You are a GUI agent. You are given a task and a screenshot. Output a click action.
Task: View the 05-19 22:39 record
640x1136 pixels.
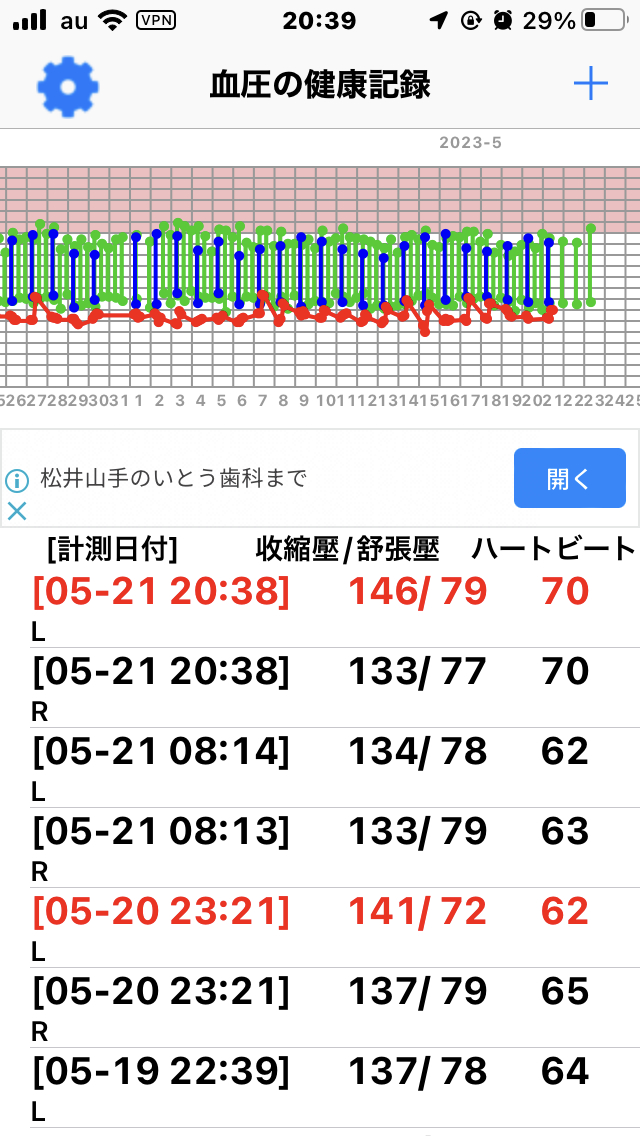(320, 1087)
